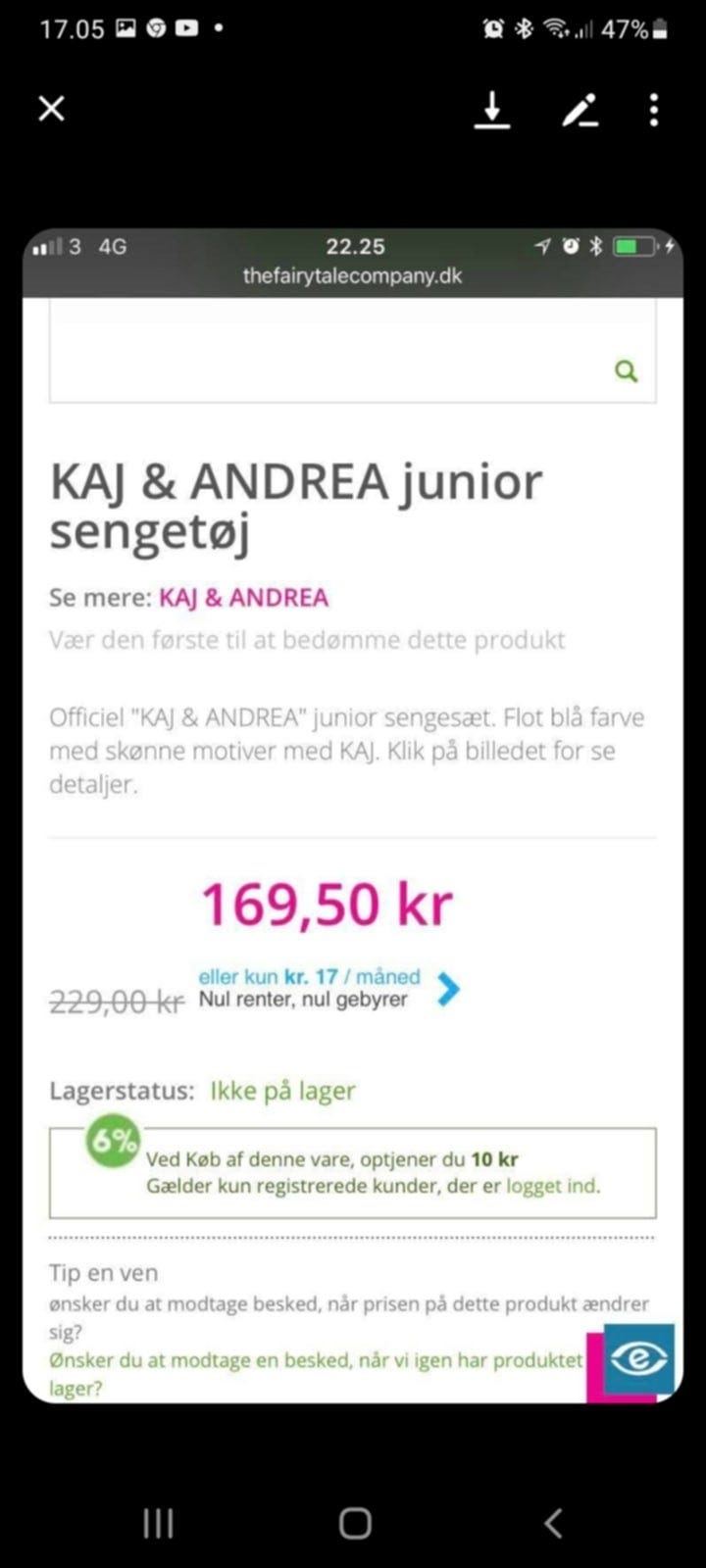Viewport: 706px width, 1568px height.
Task: Open recent apps from navigation bar
Action: pos(158,1523)
